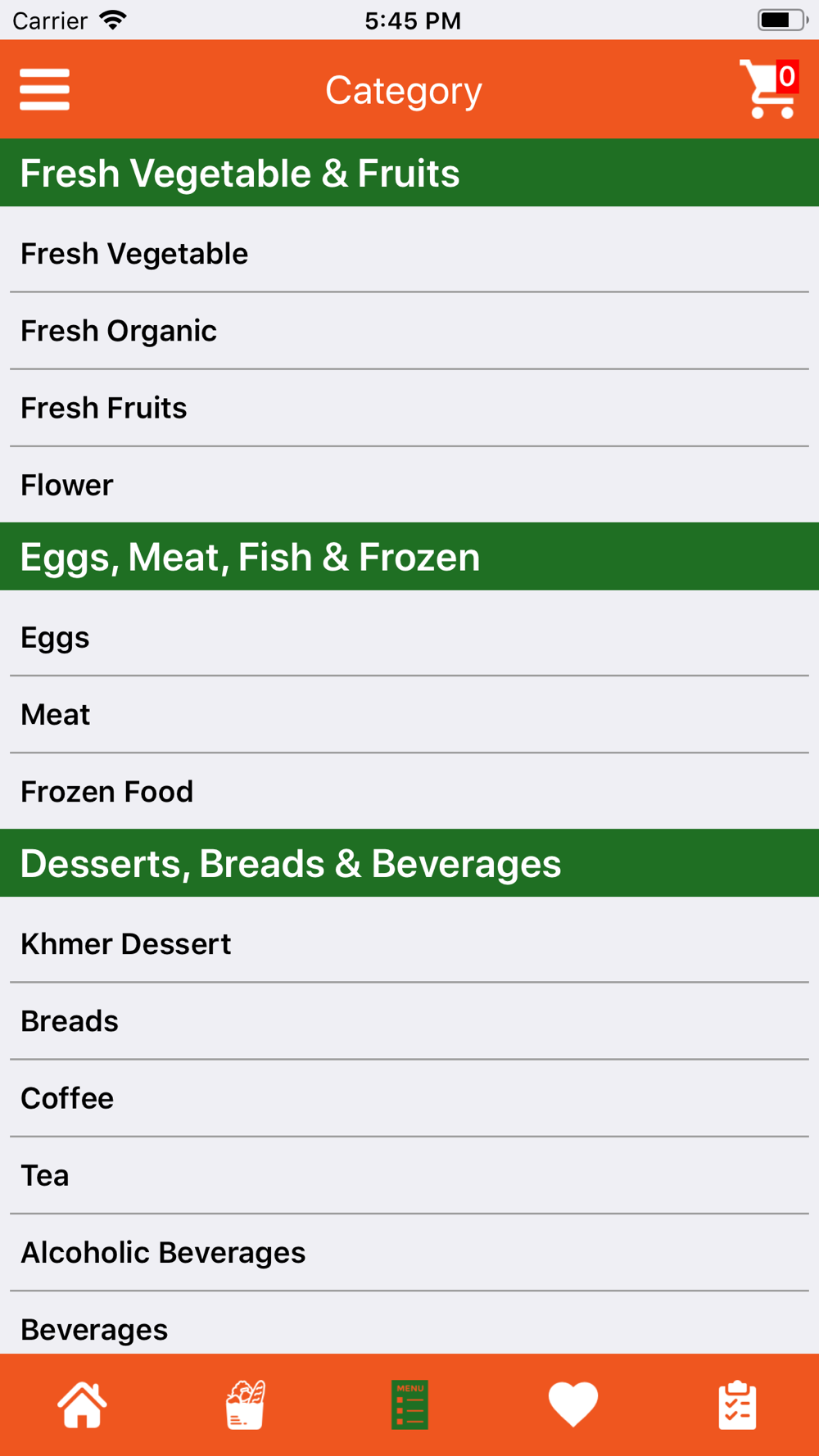The image size is (819, 1456).
Task: Open the clipboard orders tab
Action: (x=737, y=1404)
